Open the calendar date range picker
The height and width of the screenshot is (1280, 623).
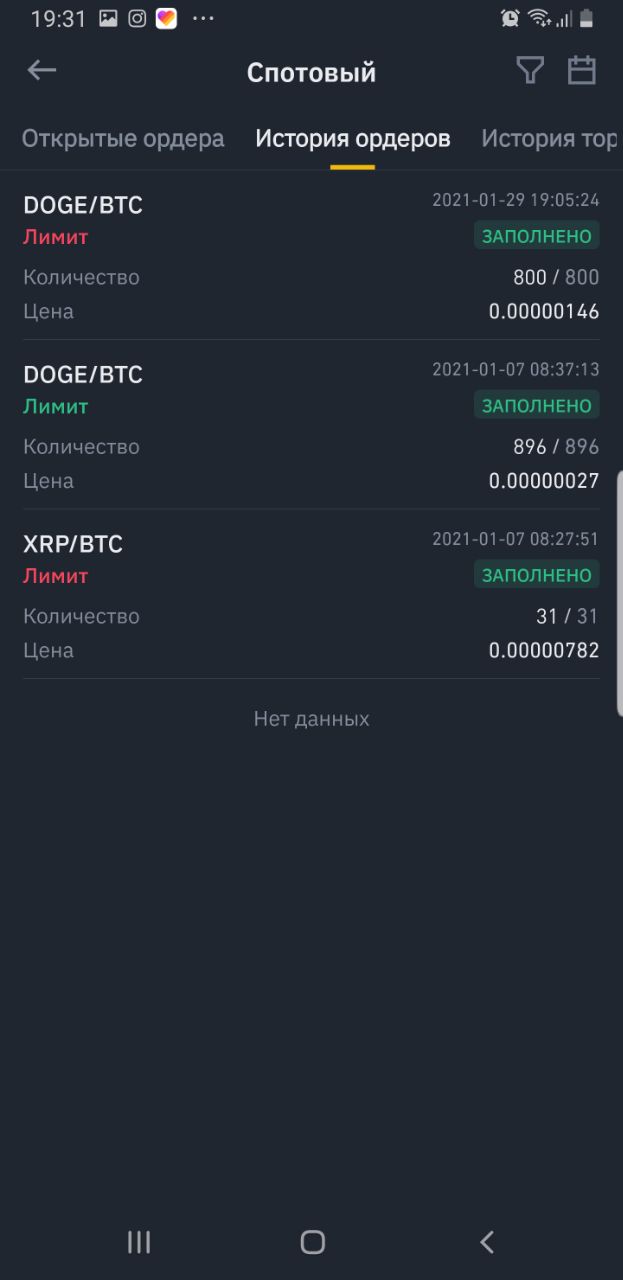pyautogui.click(x=582, y=70)
